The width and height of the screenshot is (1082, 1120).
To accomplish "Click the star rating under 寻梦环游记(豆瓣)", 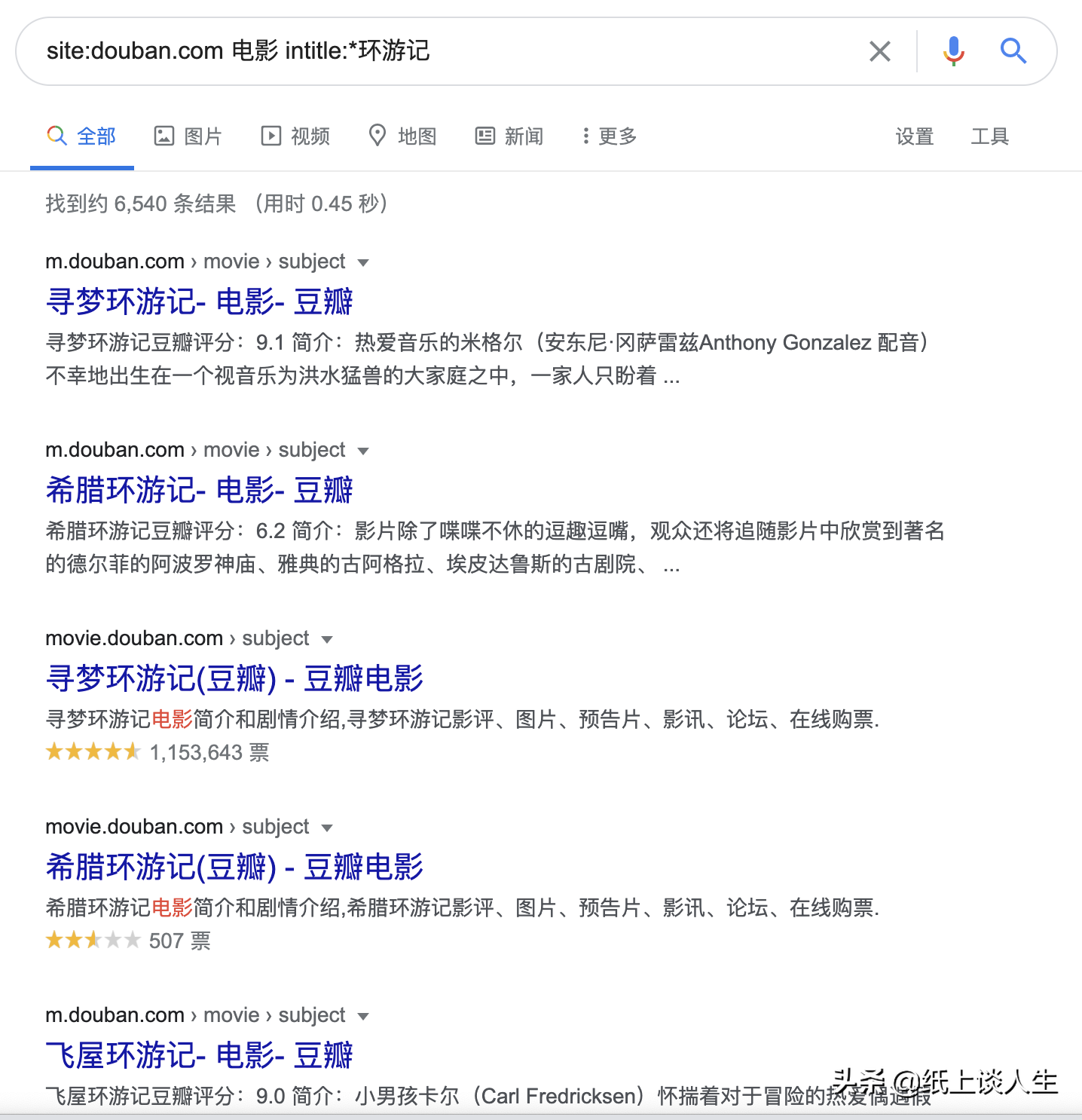I will point(92,751).
